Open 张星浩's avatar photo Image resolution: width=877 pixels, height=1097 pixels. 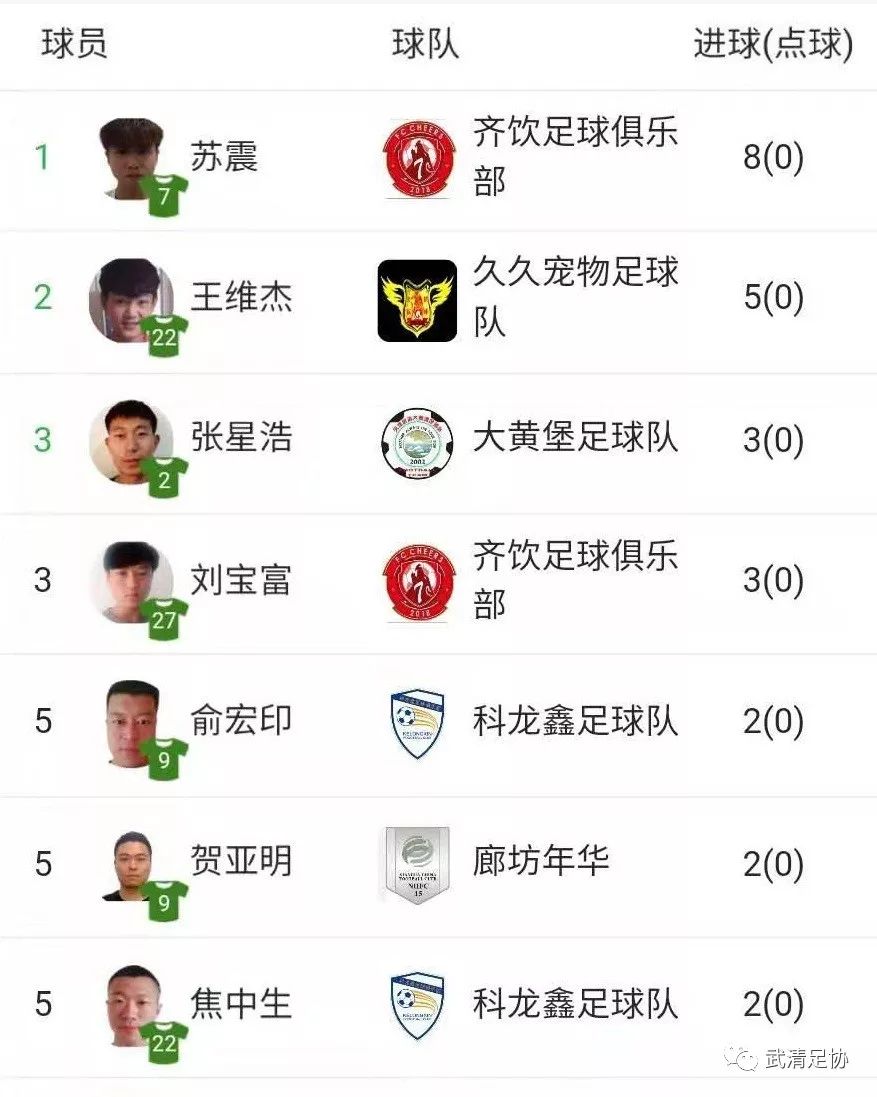pyautogui.click(x=130, y=440)
